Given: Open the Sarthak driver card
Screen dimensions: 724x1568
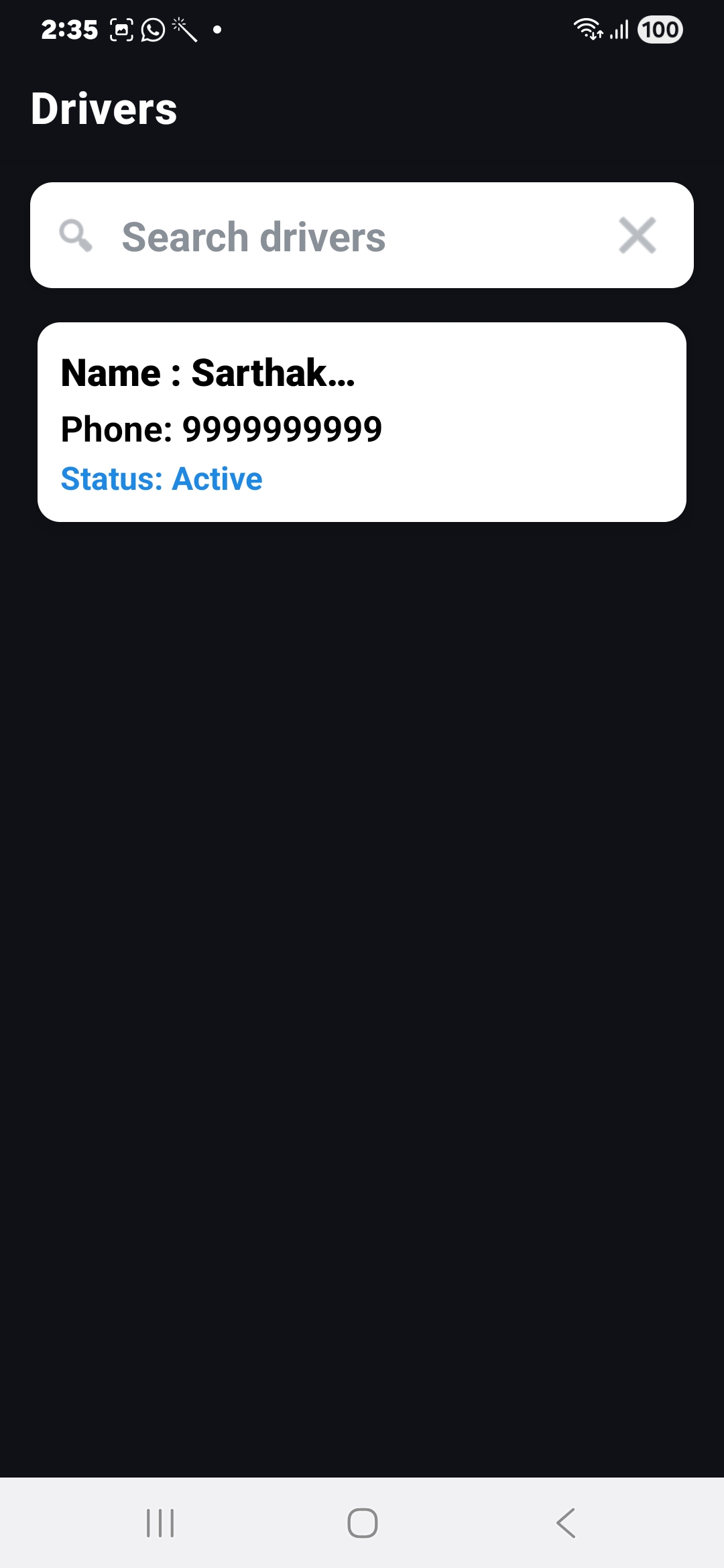Looking at the screenshot, I should tap(362, 422).
